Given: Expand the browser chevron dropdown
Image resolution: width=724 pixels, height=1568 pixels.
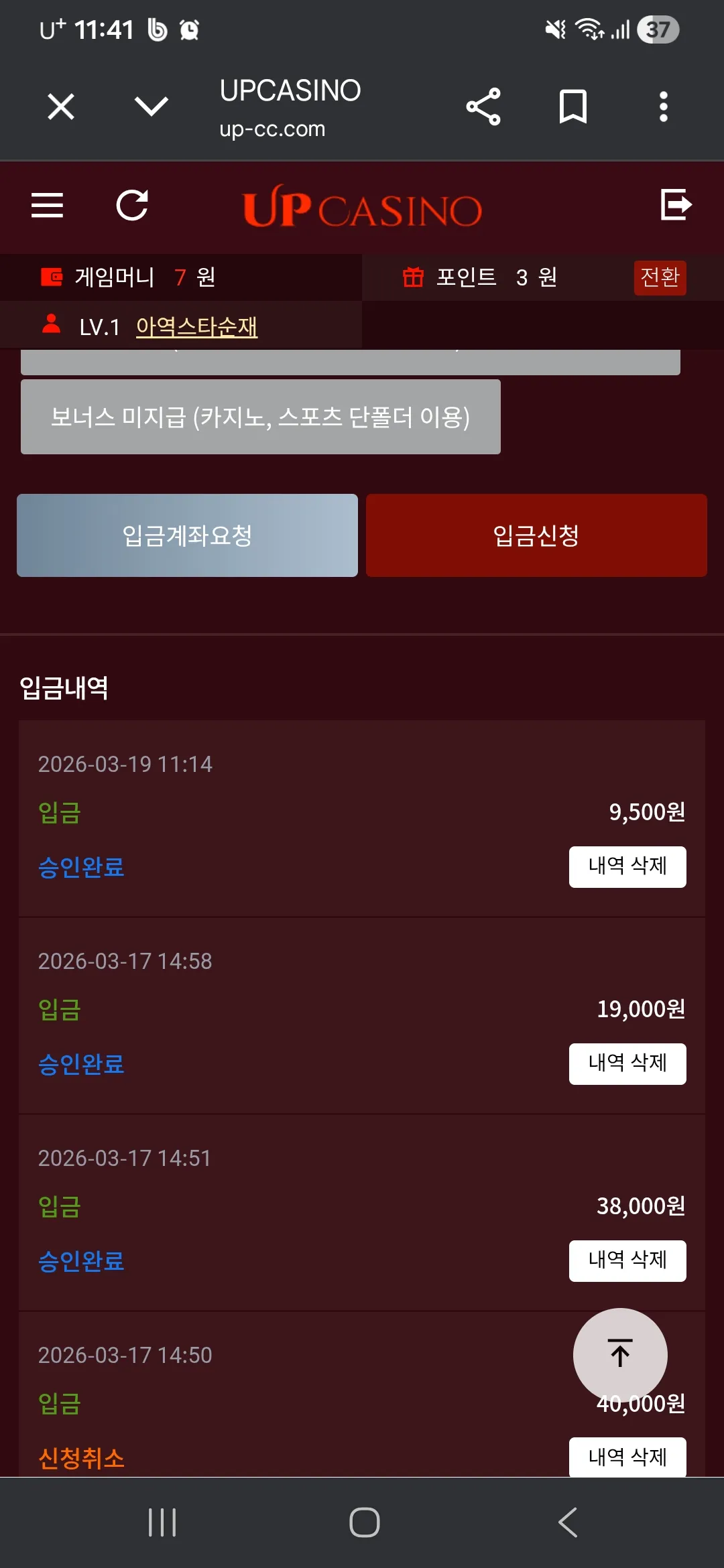Looking at the screenshot, I should point(152,106).
